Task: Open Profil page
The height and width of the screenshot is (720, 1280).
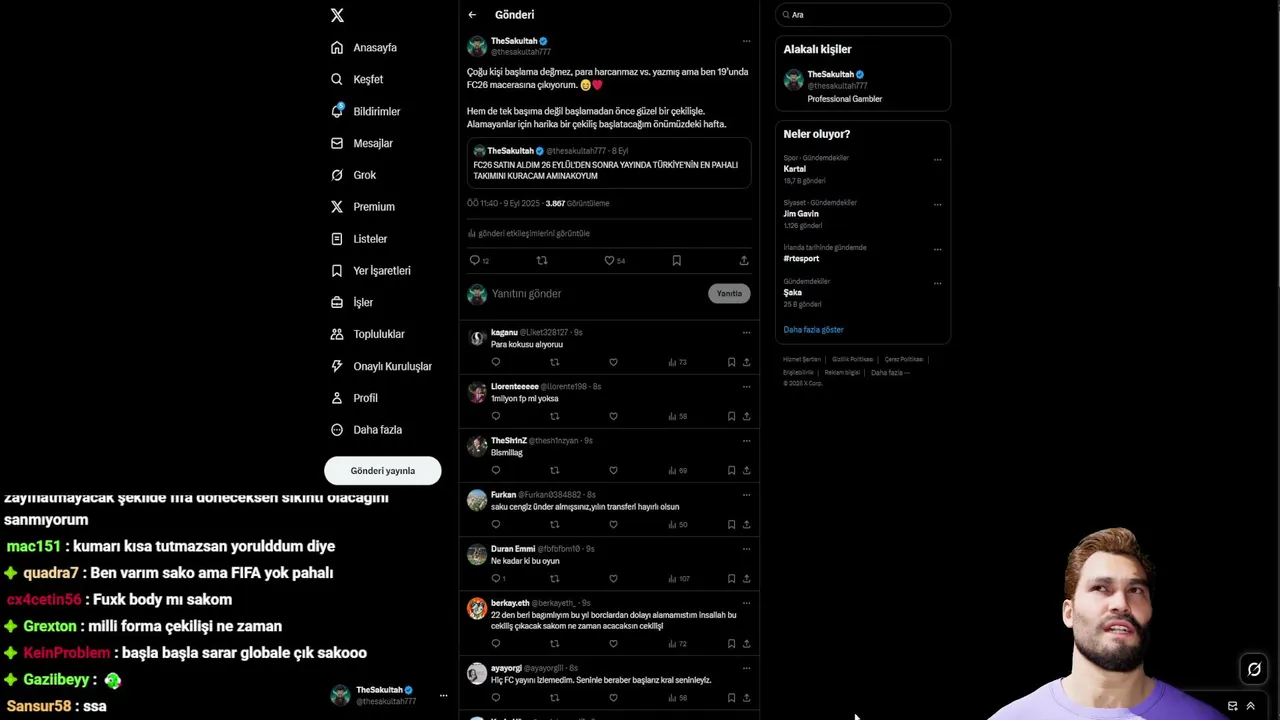Action: tap(365, 398)
